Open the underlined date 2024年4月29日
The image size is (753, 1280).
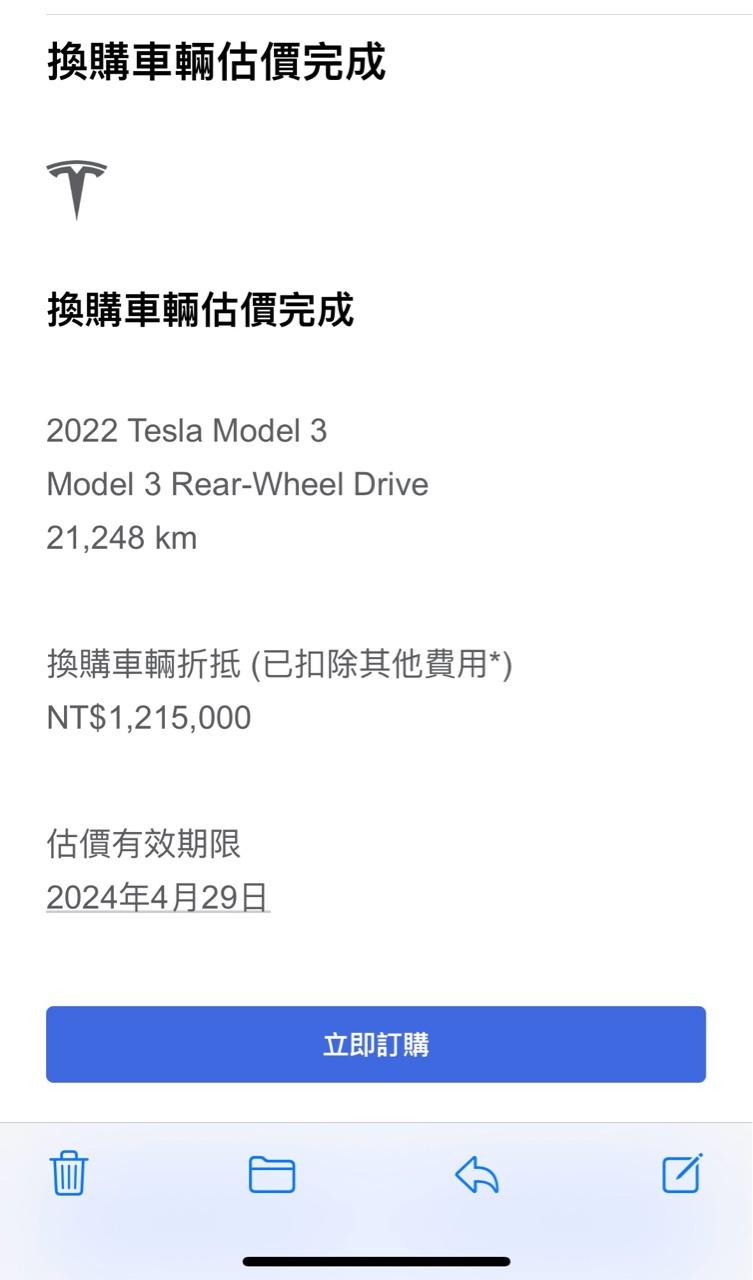[x=158, y=898]
